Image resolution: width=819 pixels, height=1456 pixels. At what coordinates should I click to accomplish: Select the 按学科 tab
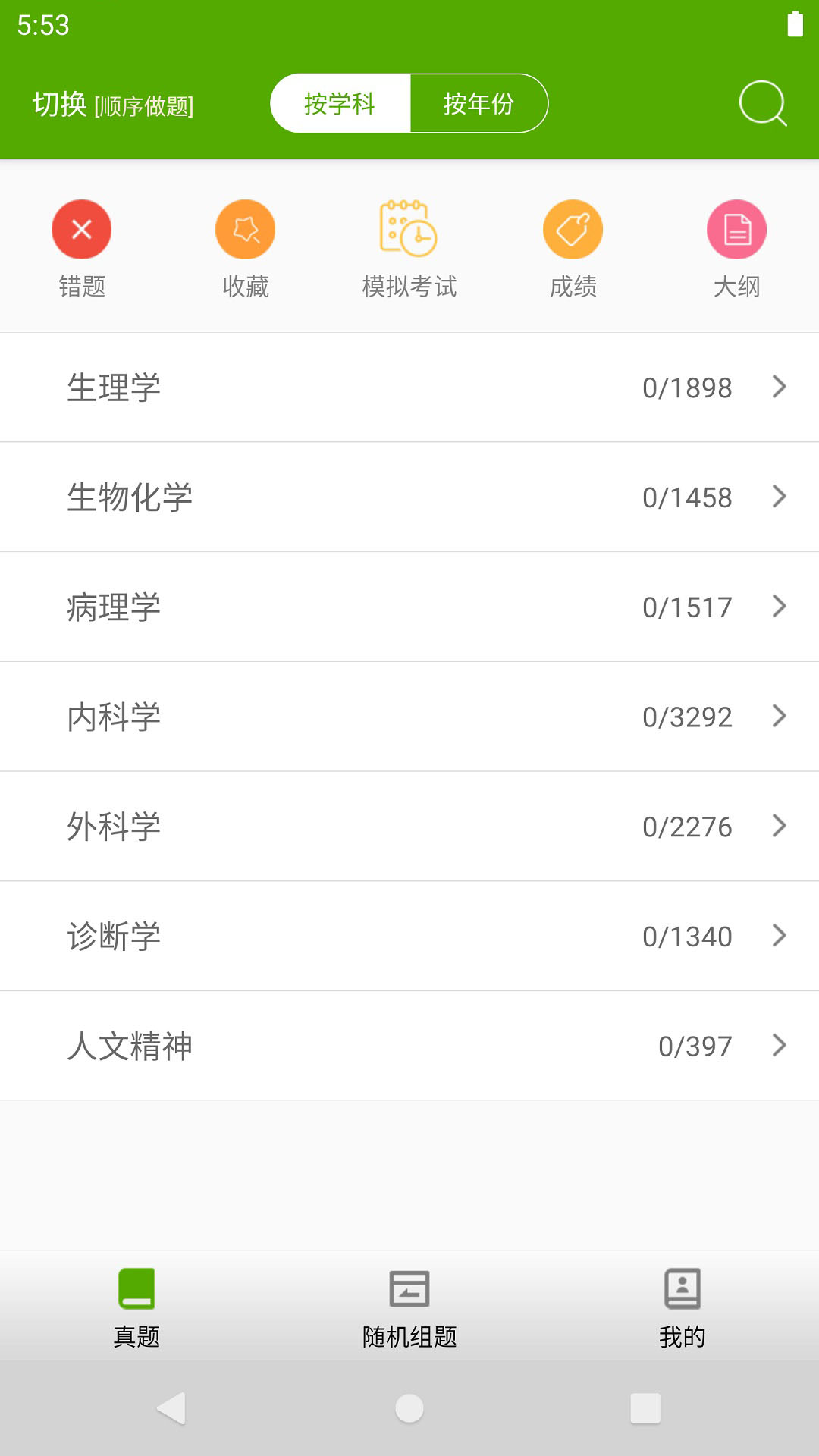coord(340,104)
